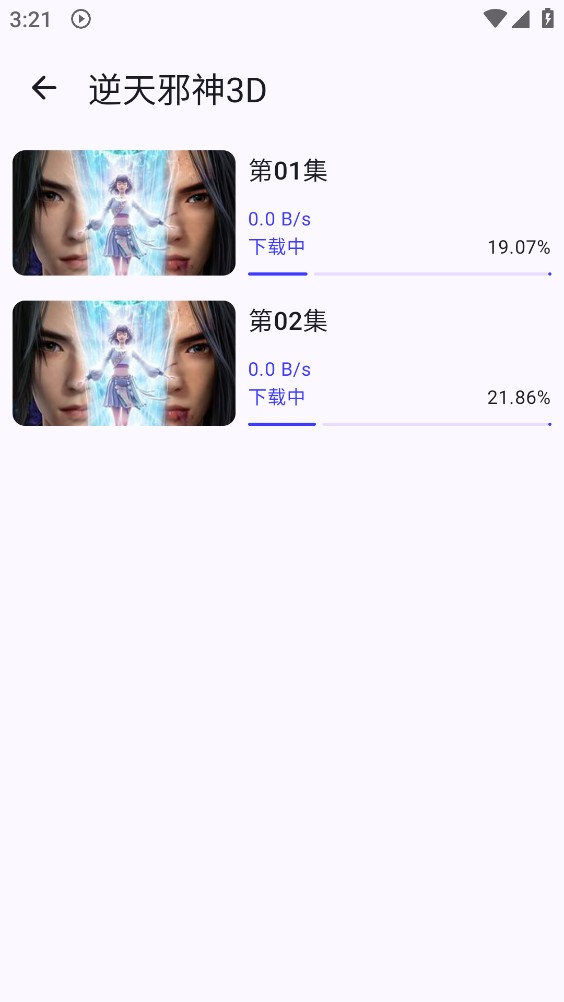Go back using the arrow icon
The image size is (564, 1002).
pos(44,88)
